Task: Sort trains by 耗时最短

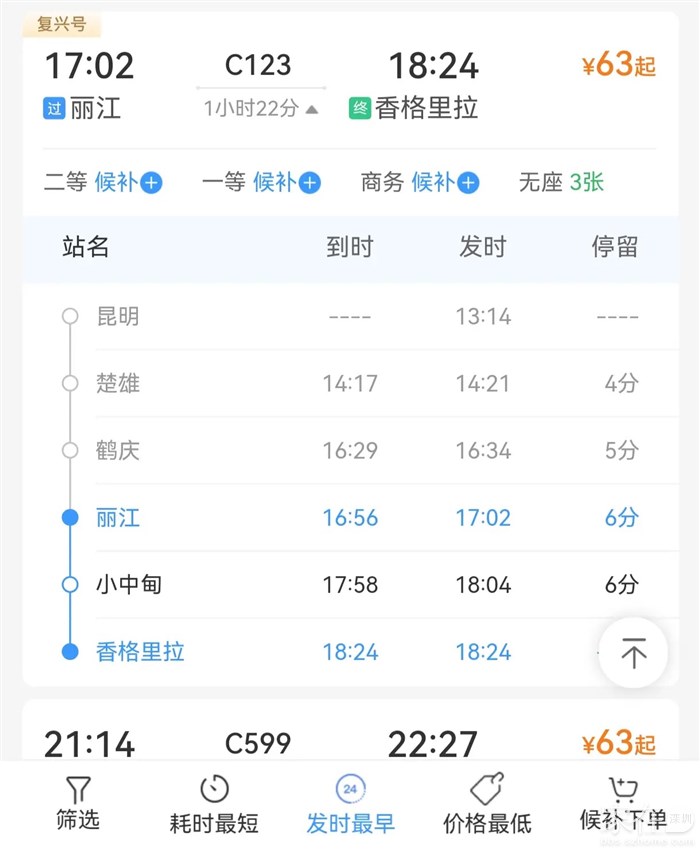Action: (x=214, y=804)
